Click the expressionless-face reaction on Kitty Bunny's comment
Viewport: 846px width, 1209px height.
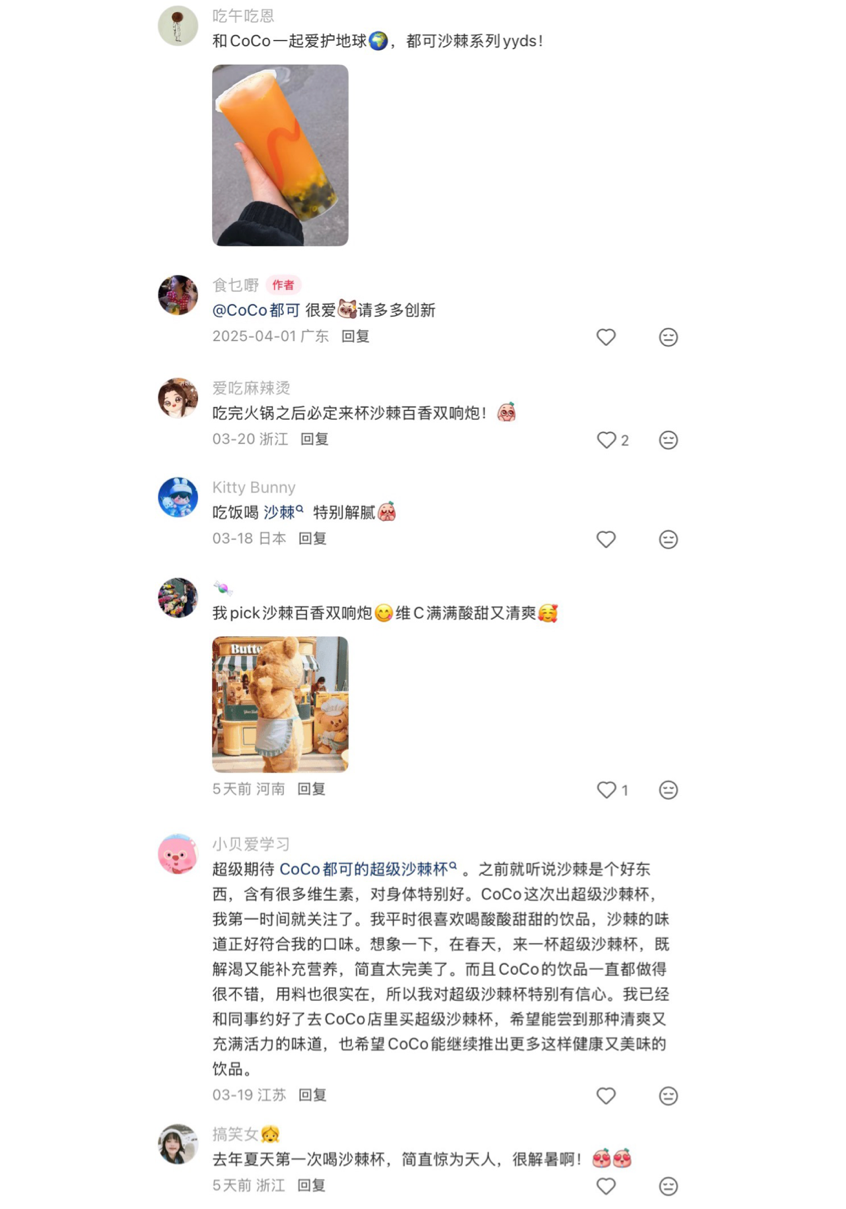pos(668,538)
